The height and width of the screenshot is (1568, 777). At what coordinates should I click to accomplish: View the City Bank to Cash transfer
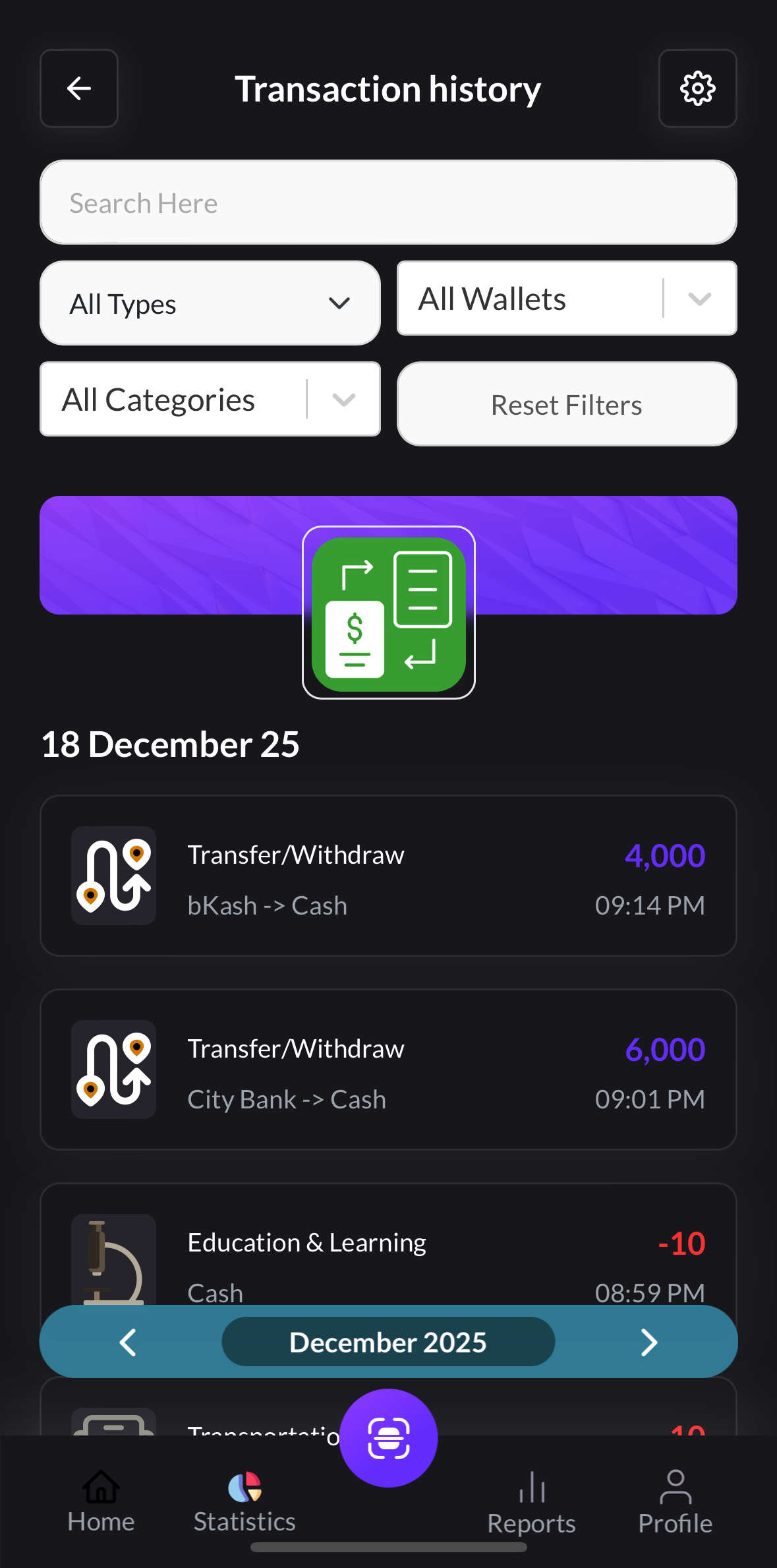388,1070
